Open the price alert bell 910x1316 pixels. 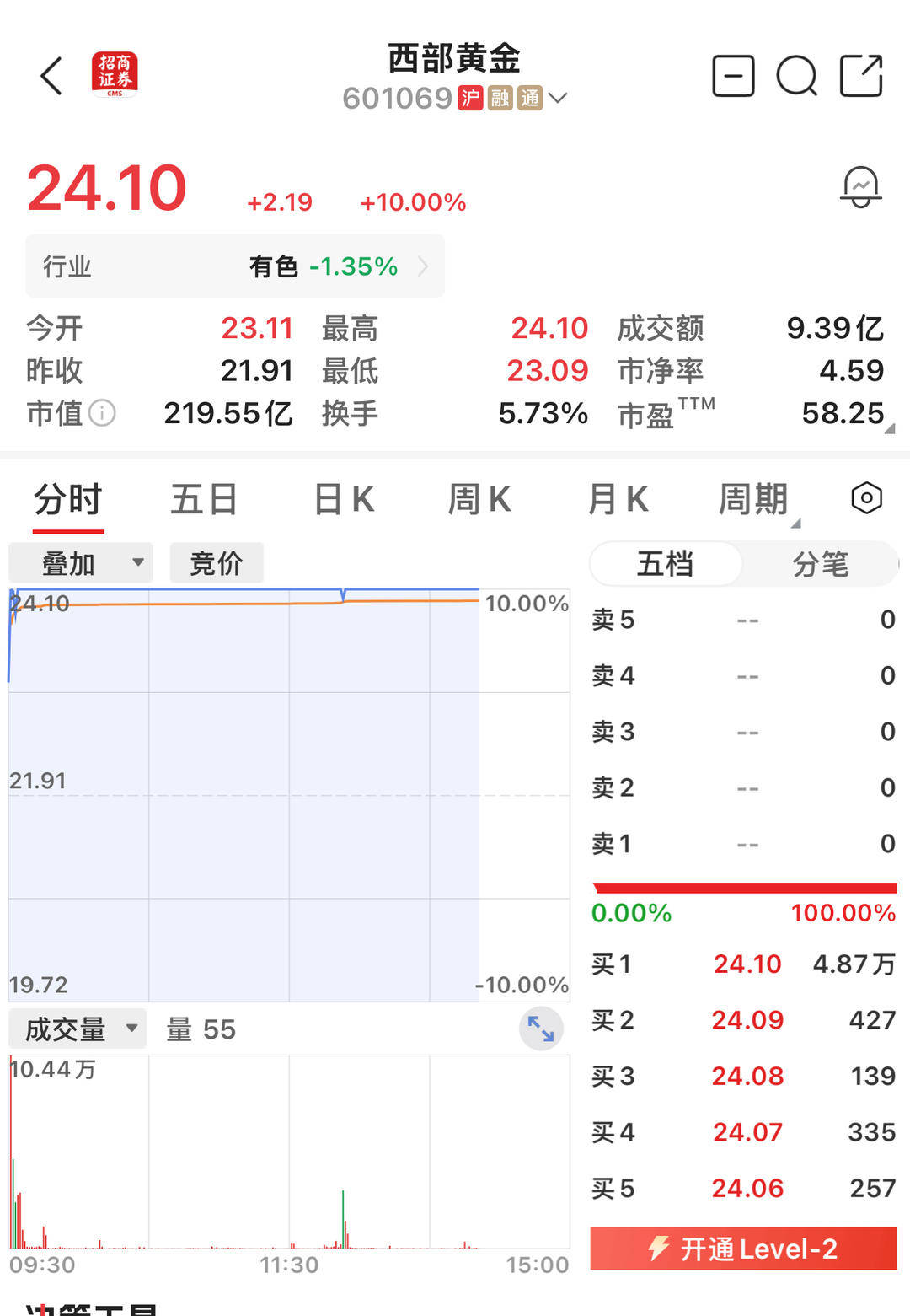click(860, 186)
